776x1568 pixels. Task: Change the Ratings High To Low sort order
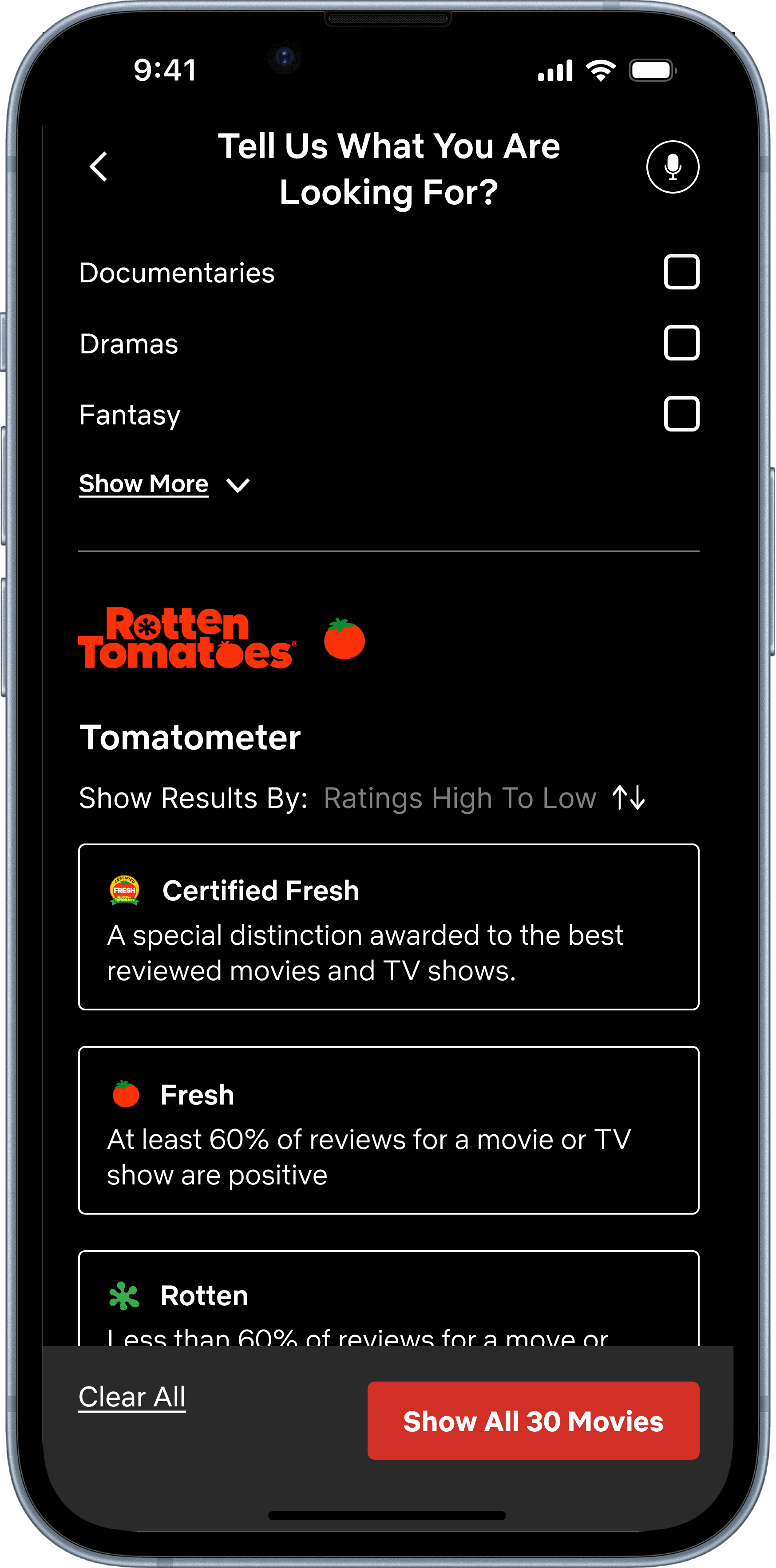(484, 797)
